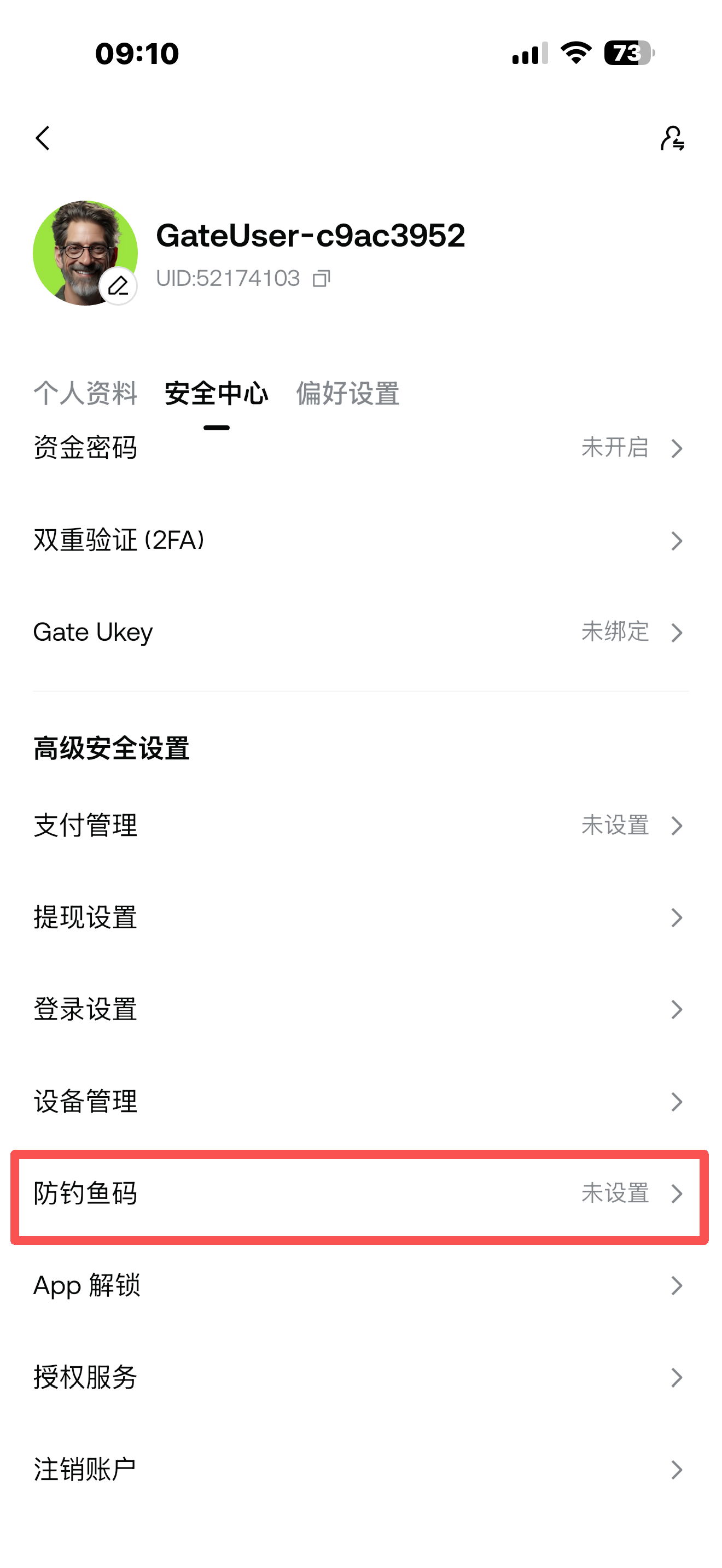722x1568 pixels.
Task: Copy the UID number
Action: coord(322,279)
